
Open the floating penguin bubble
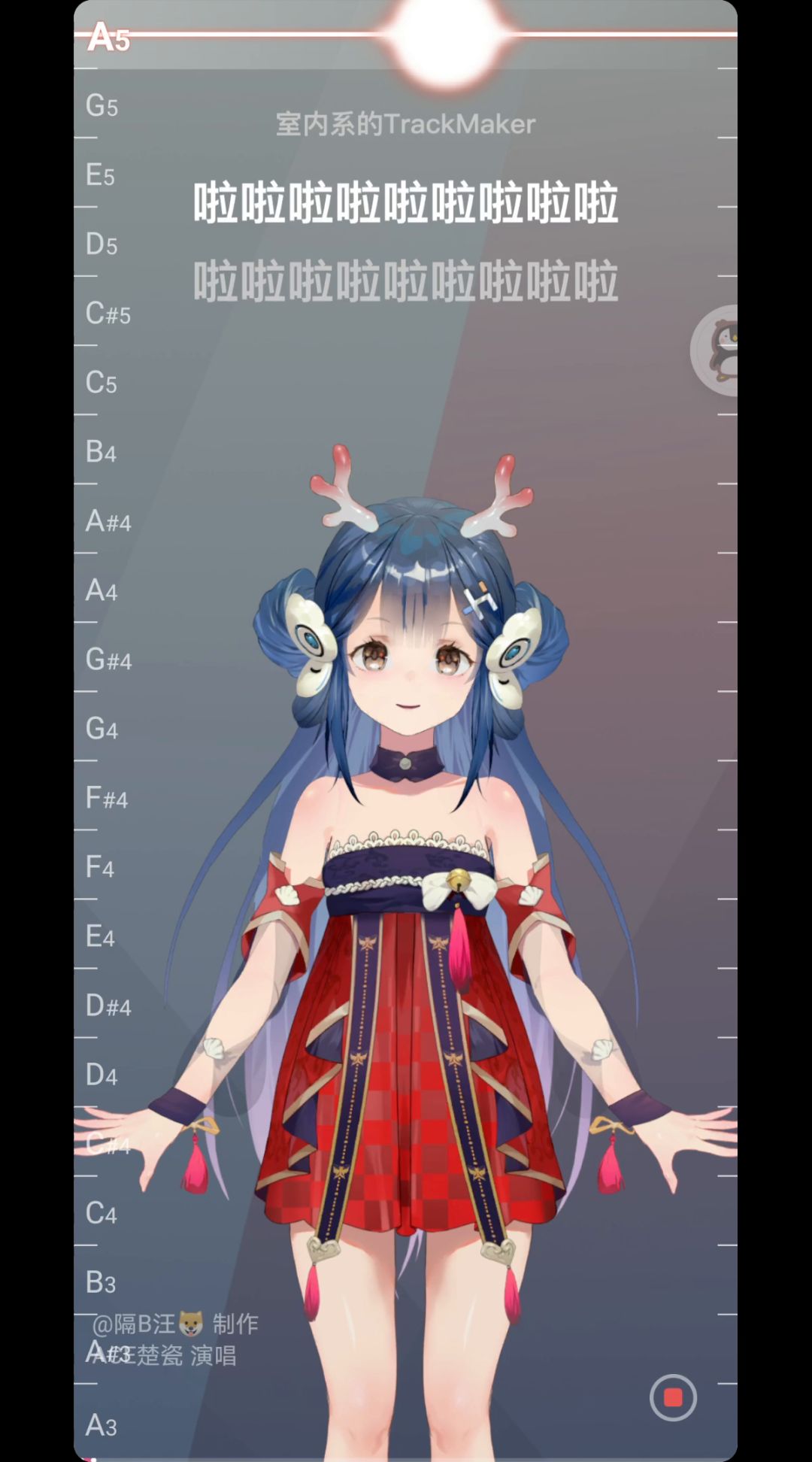point(717,350)
